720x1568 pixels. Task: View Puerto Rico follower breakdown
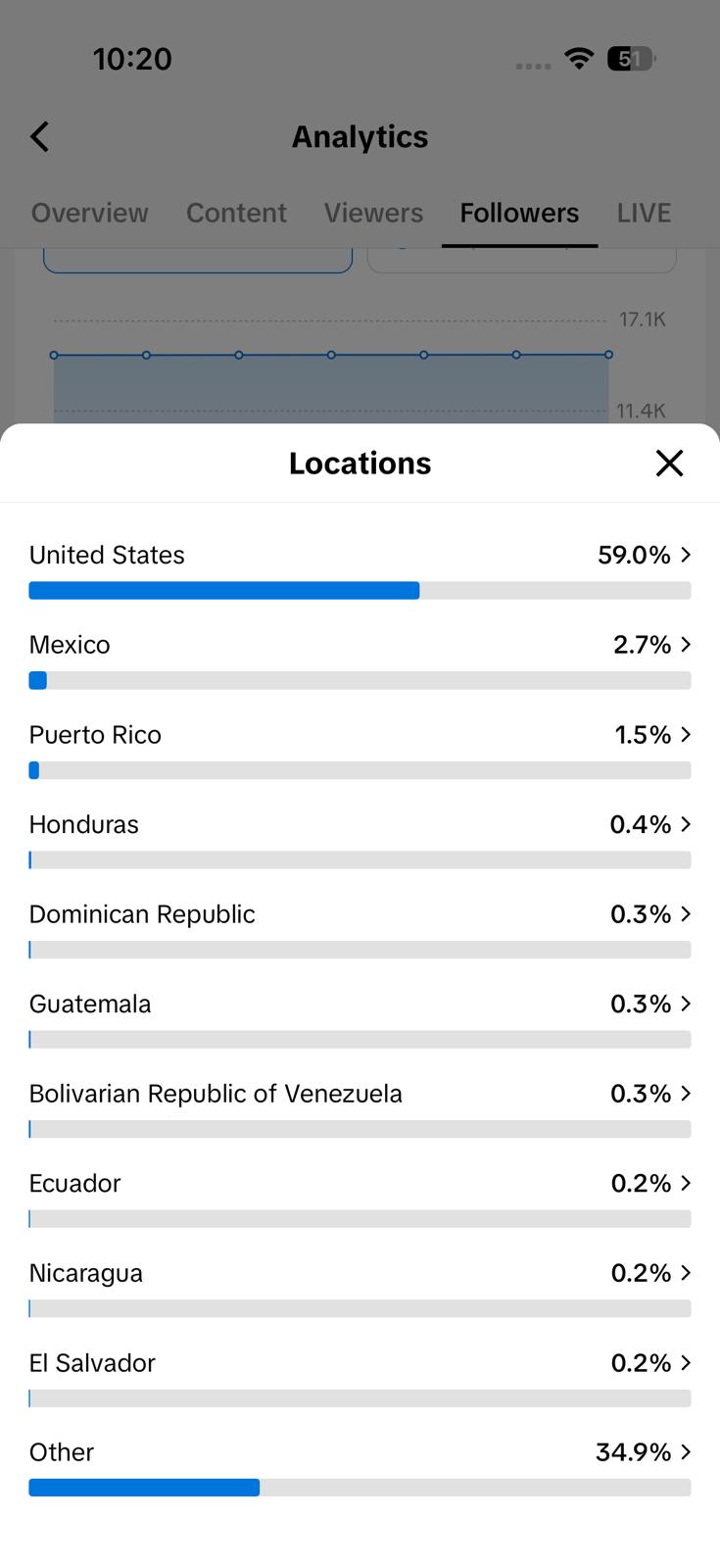point(360,750)
